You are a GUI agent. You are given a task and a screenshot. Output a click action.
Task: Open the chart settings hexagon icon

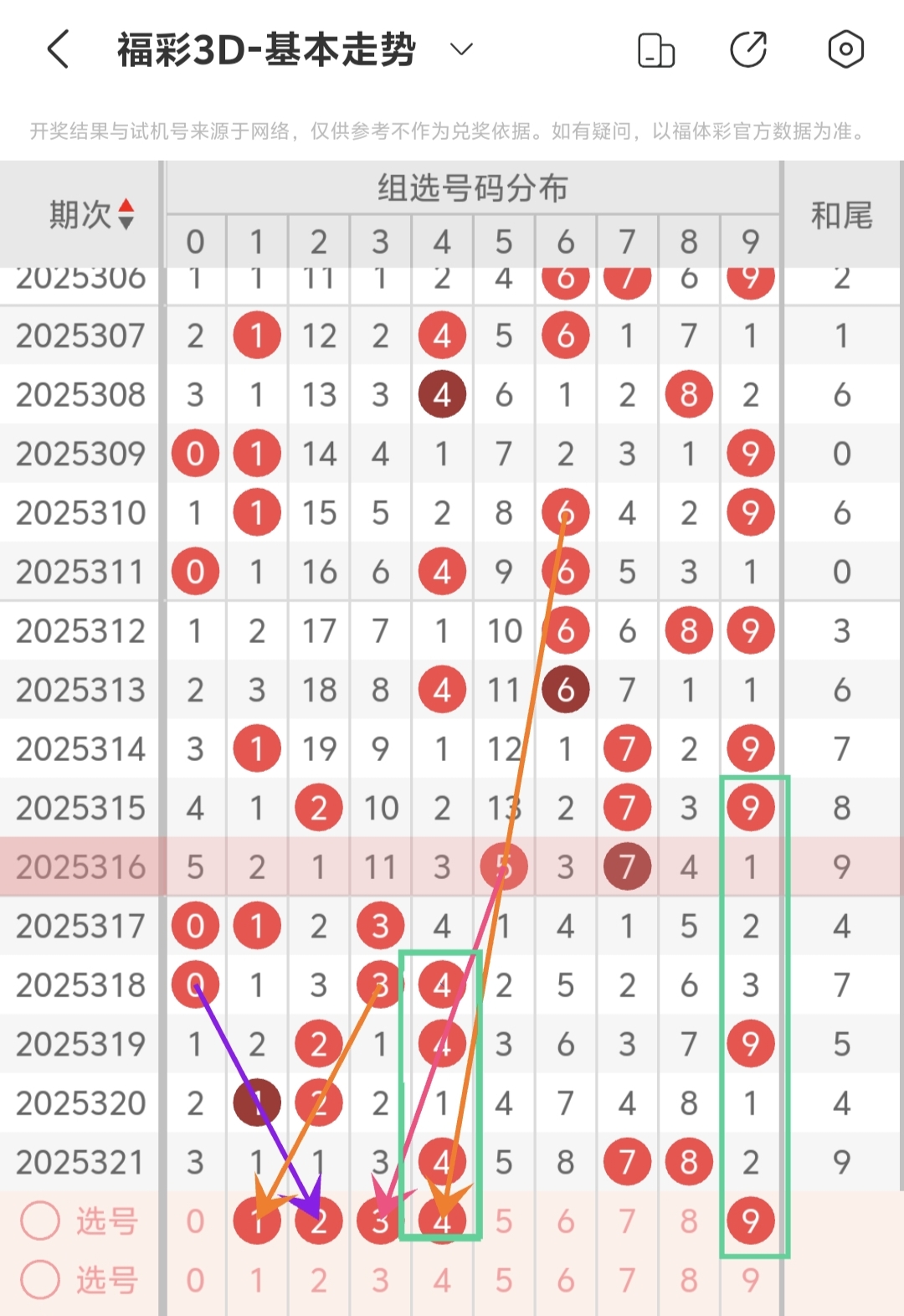tap(845, 49)
